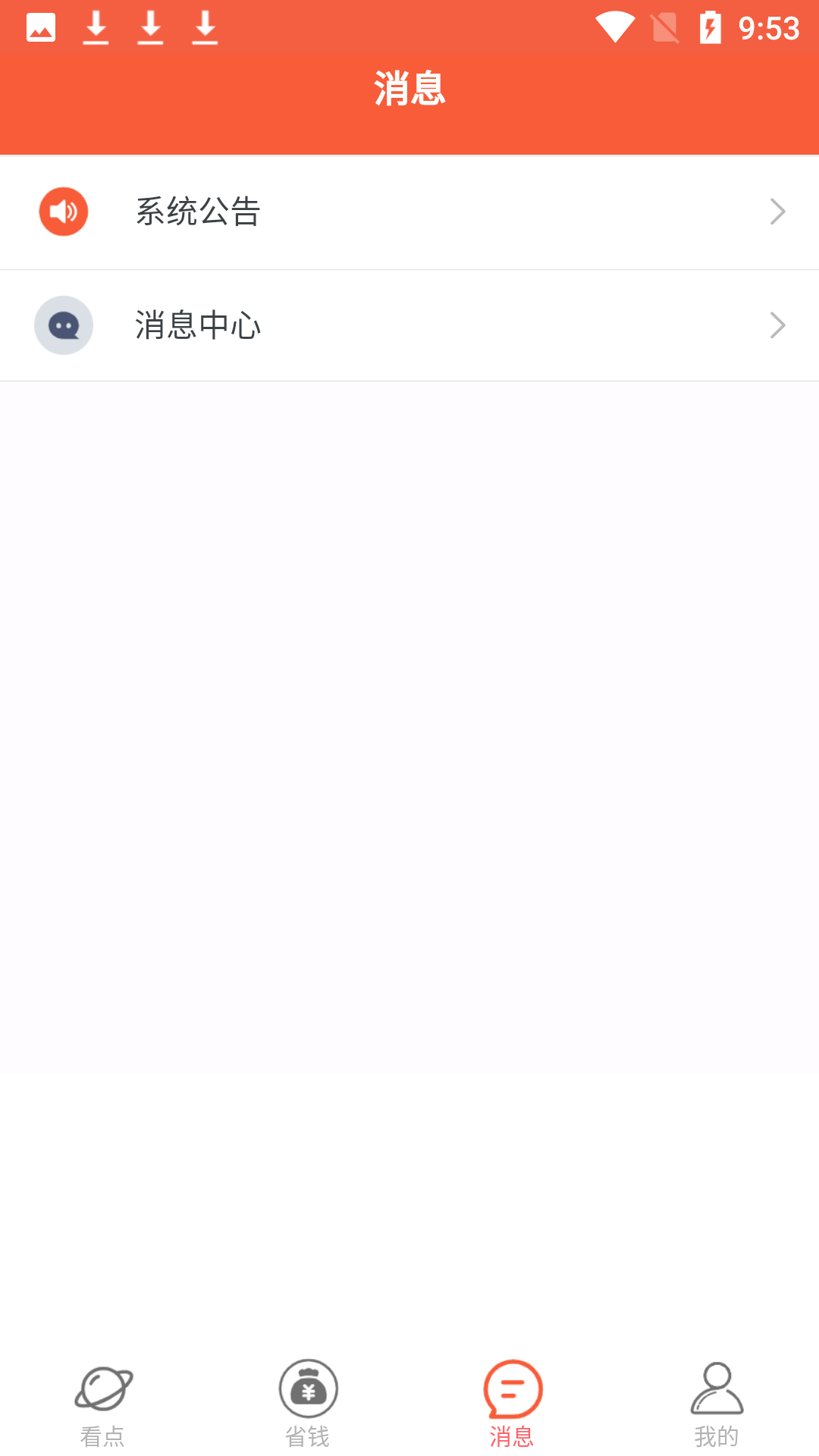Tap the first download icon in status bar
Viewport: 819px width, 1456px height.
click(96, 27)
